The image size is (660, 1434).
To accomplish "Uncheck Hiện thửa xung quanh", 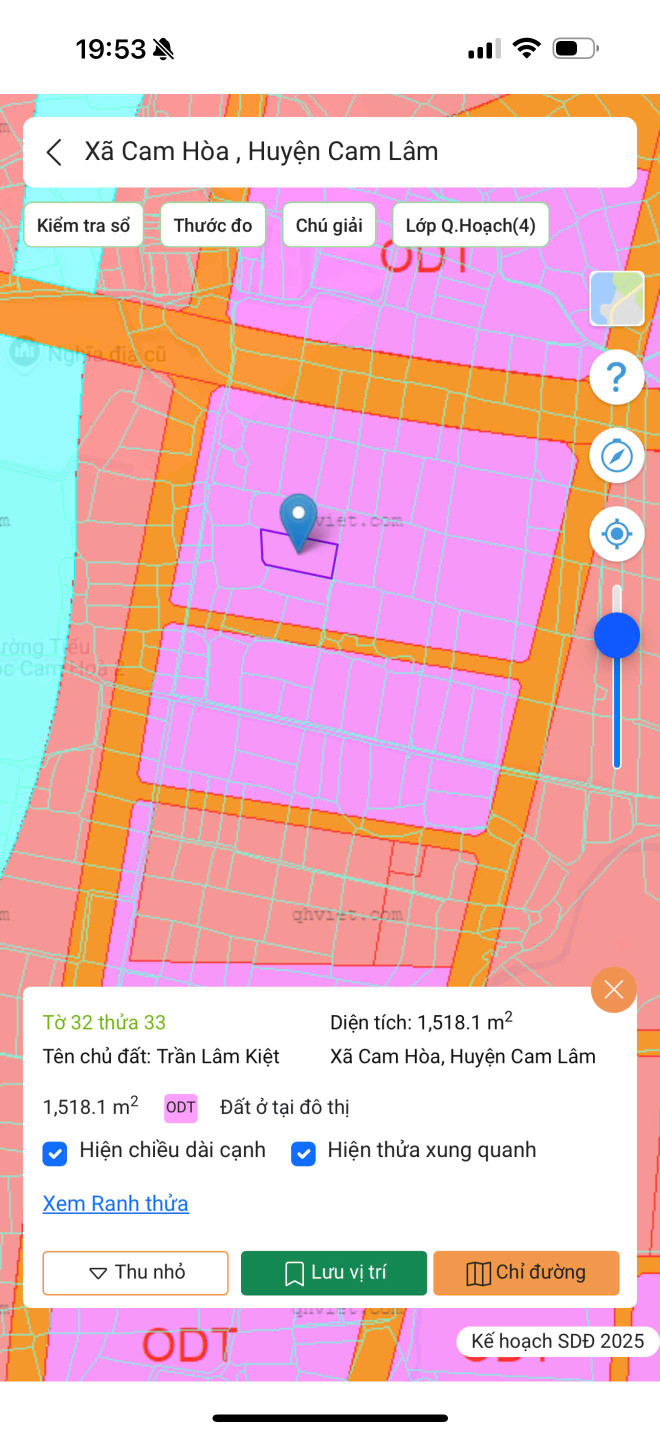I will 303,1154.
